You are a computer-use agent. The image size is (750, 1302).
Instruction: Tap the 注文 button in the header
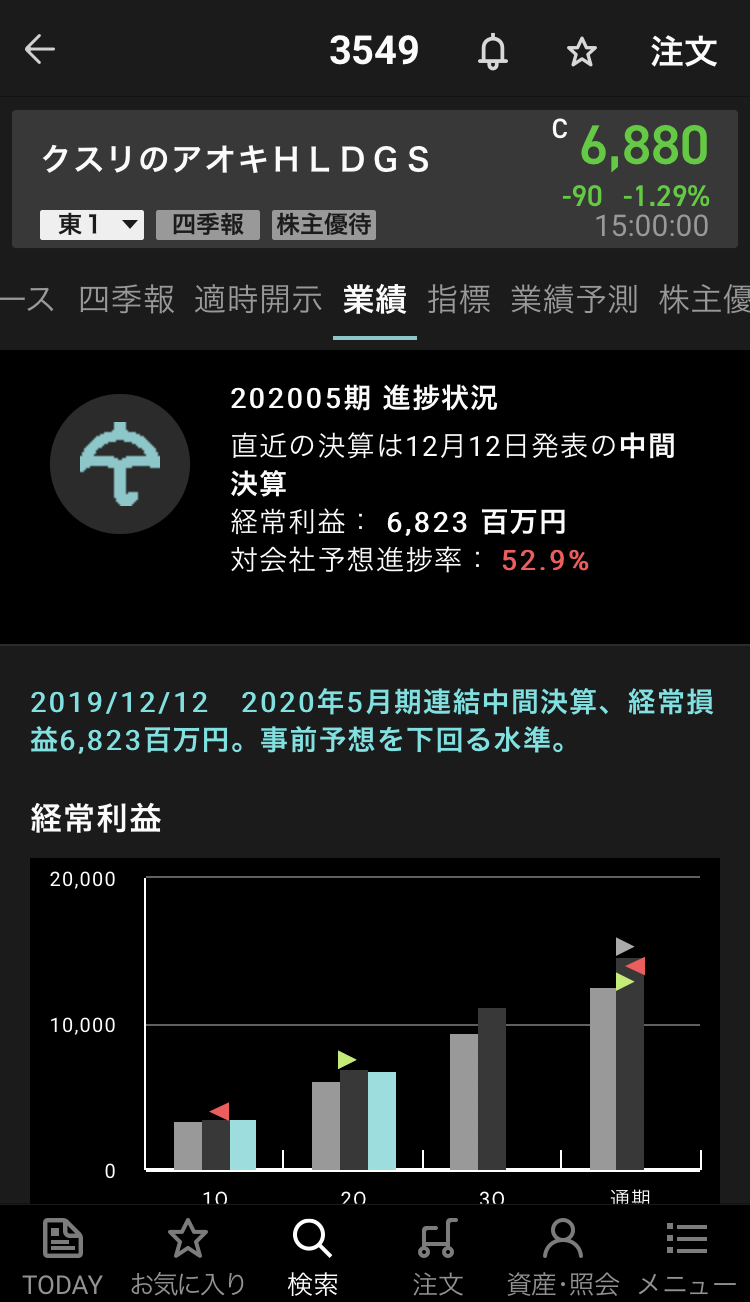pyautogui.click(x=684, y=51)
